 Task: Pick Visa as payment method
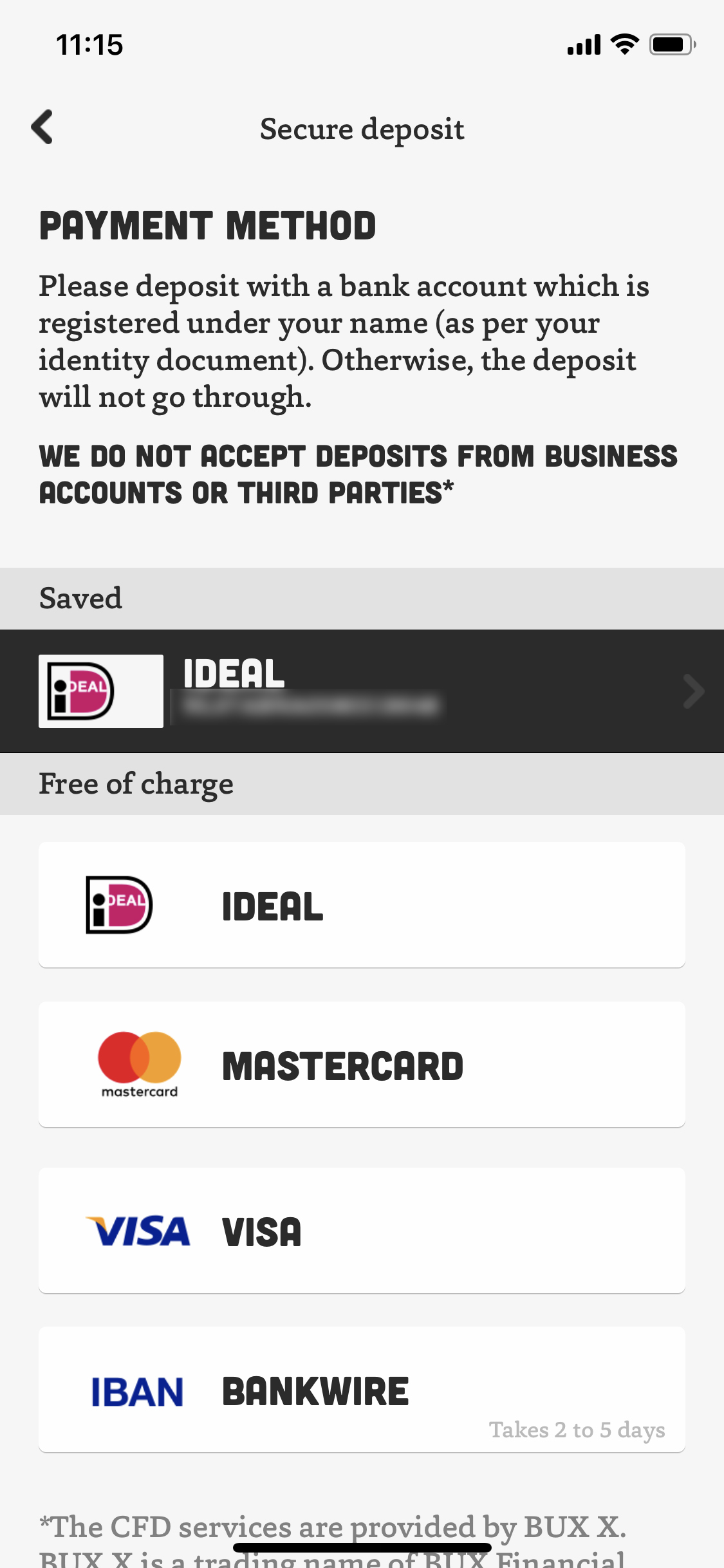[362, 1230]
